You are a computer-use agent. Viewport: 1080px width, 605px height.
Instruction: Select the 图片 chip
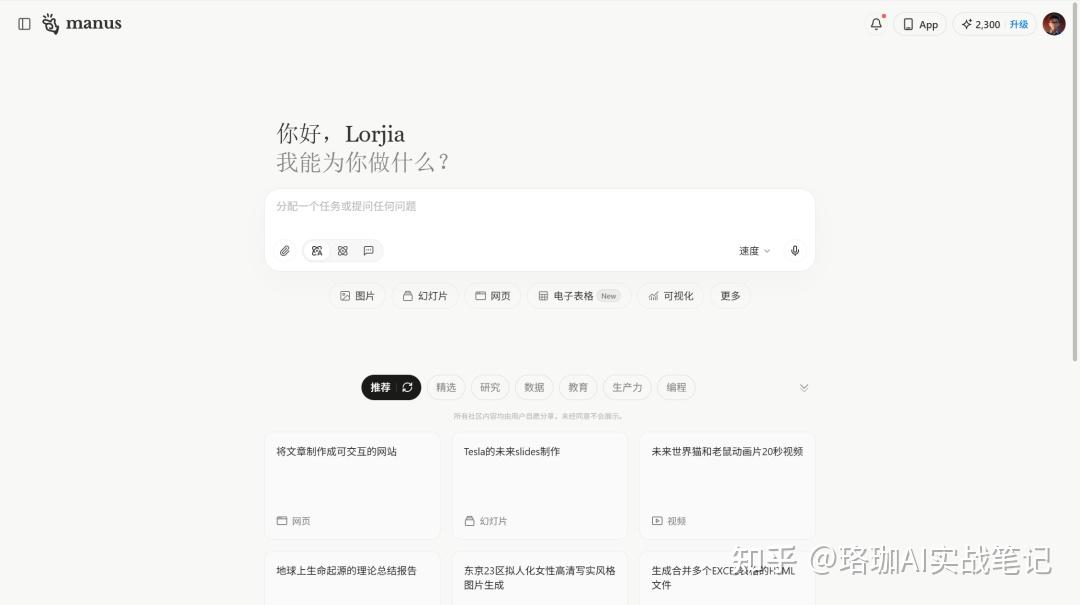pyautogui.click(x=357, y=296)
